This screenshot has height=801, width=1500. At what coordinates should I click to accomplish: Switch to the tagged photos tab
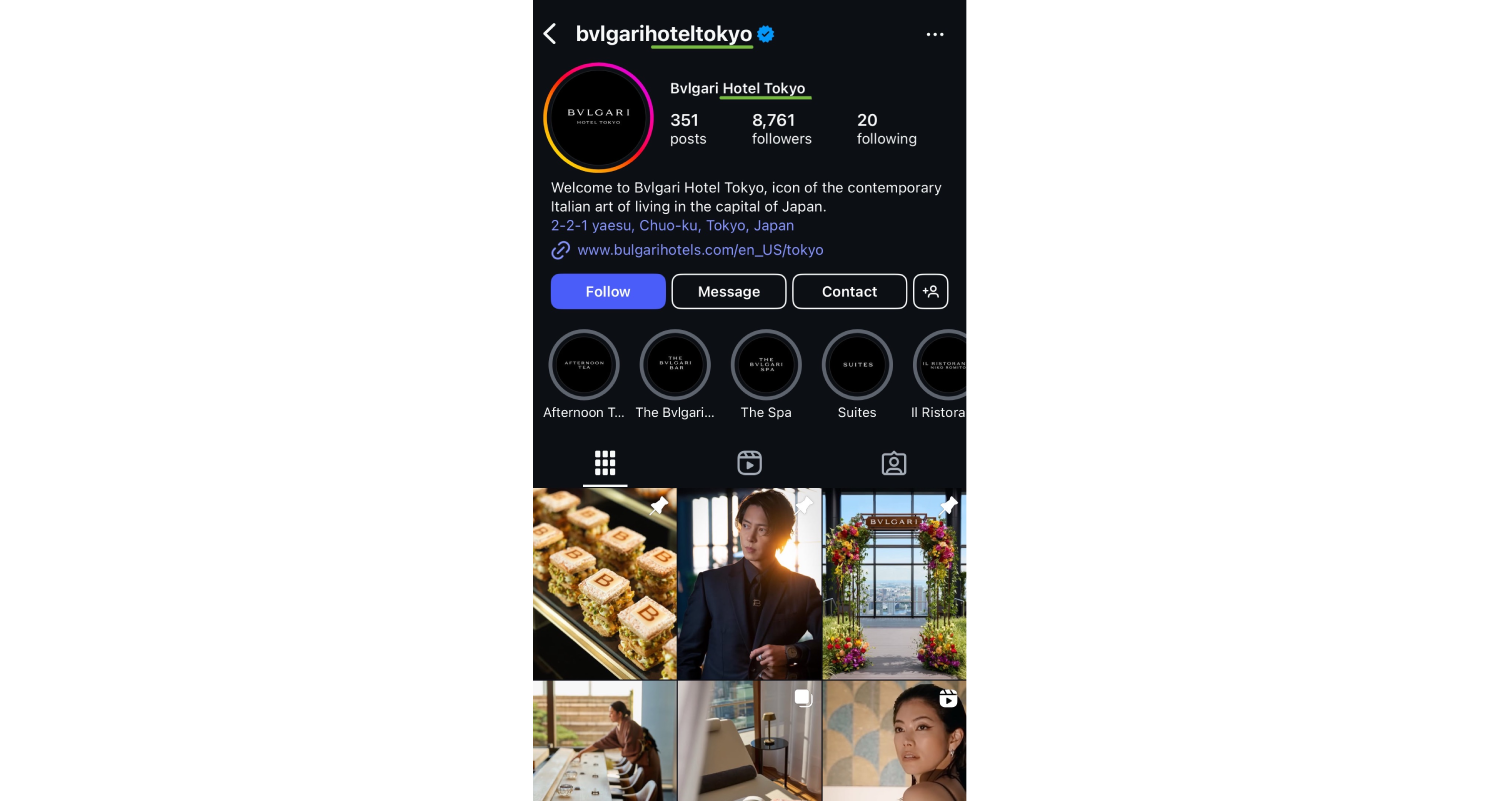(x=893, y=463)
